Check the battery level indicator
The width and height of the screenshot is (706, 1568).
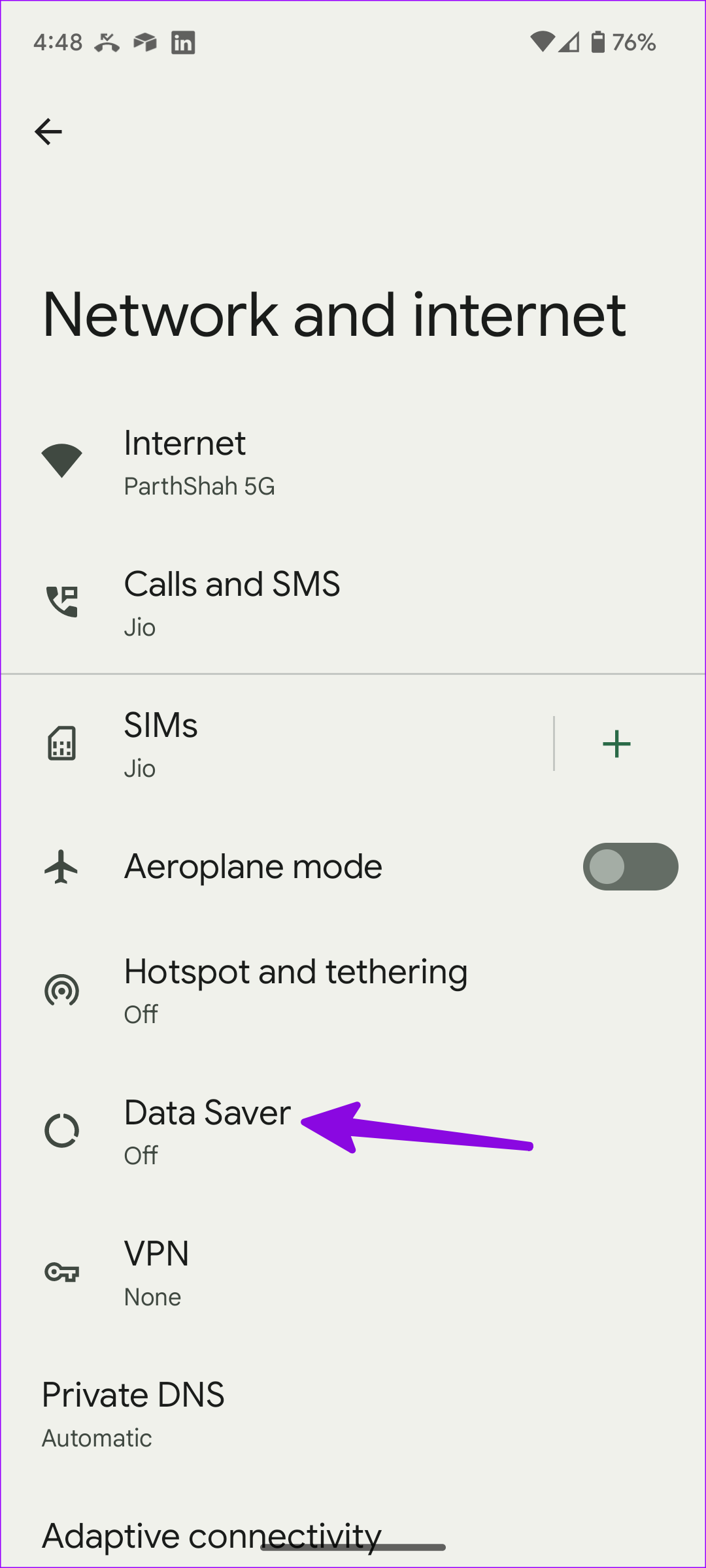click(x=598, y=42)
